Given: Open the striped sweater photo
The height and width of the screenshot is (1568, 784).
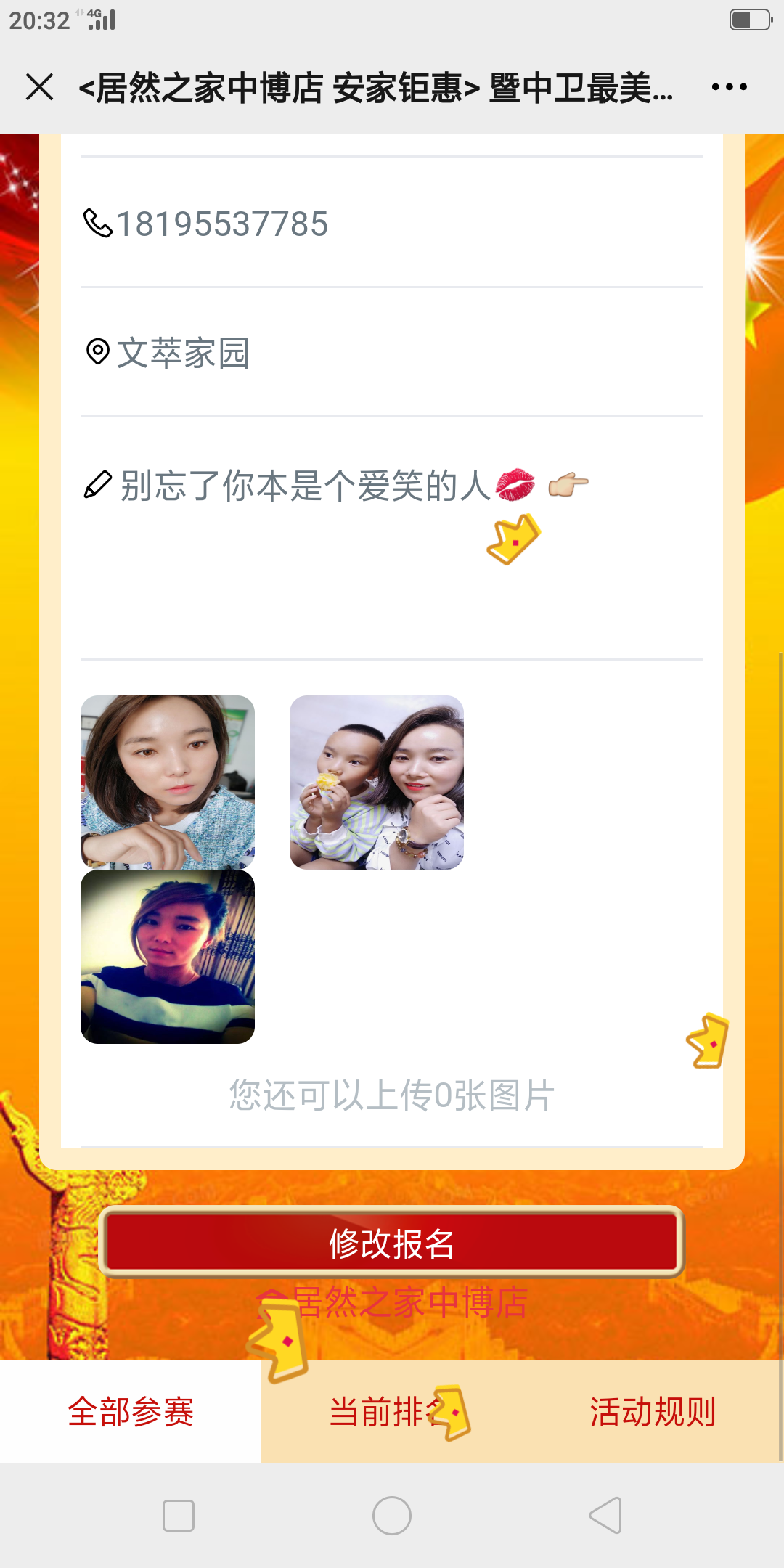Looking at the screenshot, I should pyautogui.click(x=168, y=957).
